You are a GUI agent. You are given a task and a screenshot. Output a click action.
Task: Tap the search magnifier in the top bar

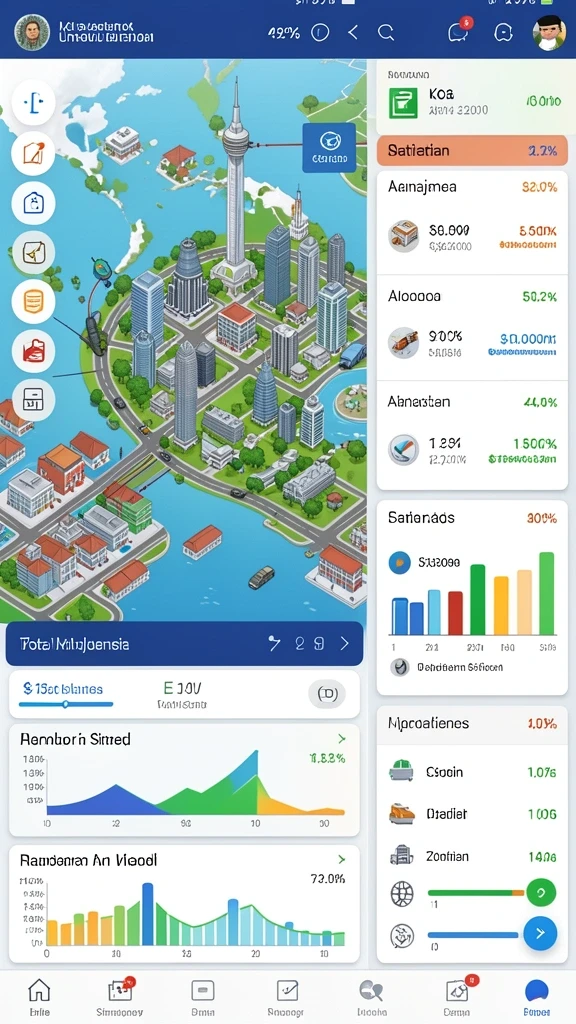[386, 33]
